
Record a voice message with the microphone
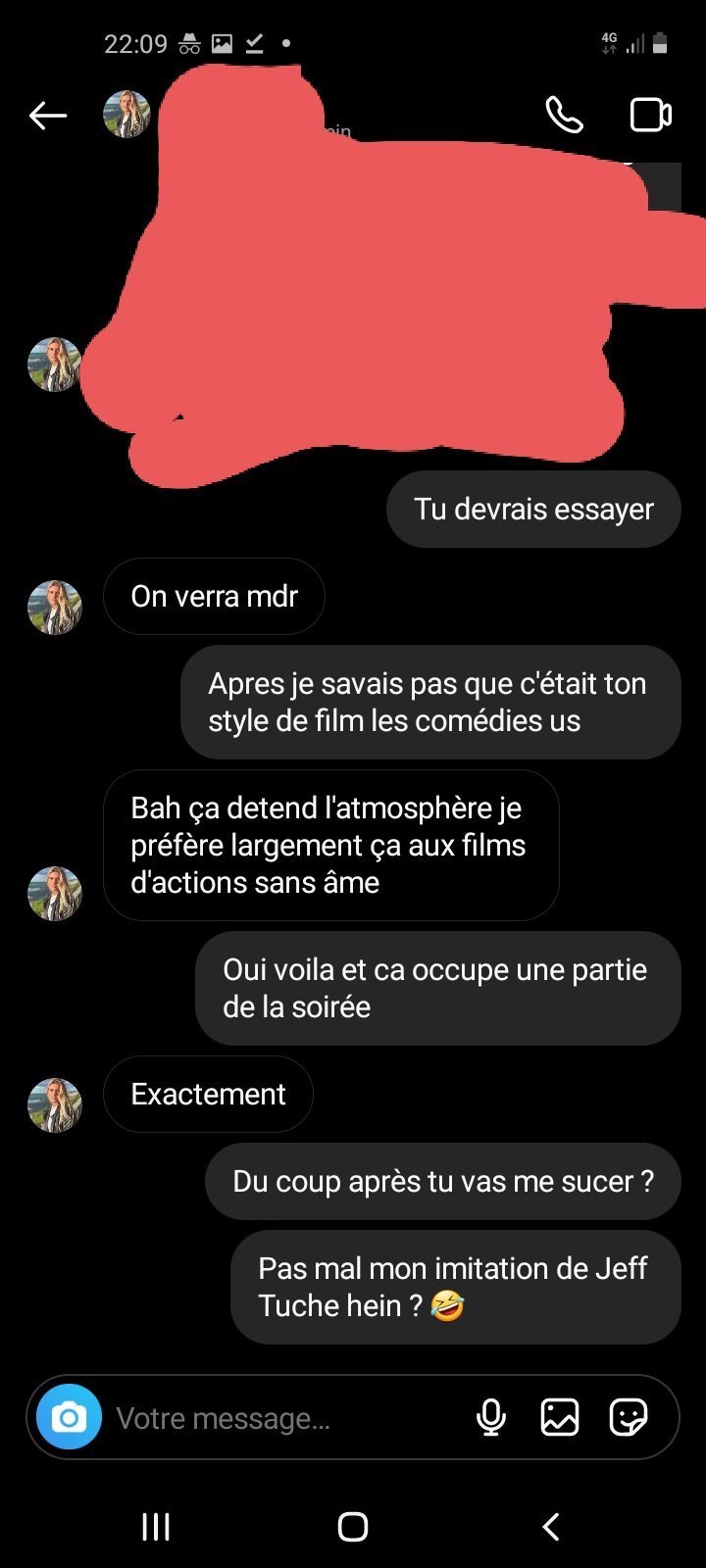tap(491, 1417)
